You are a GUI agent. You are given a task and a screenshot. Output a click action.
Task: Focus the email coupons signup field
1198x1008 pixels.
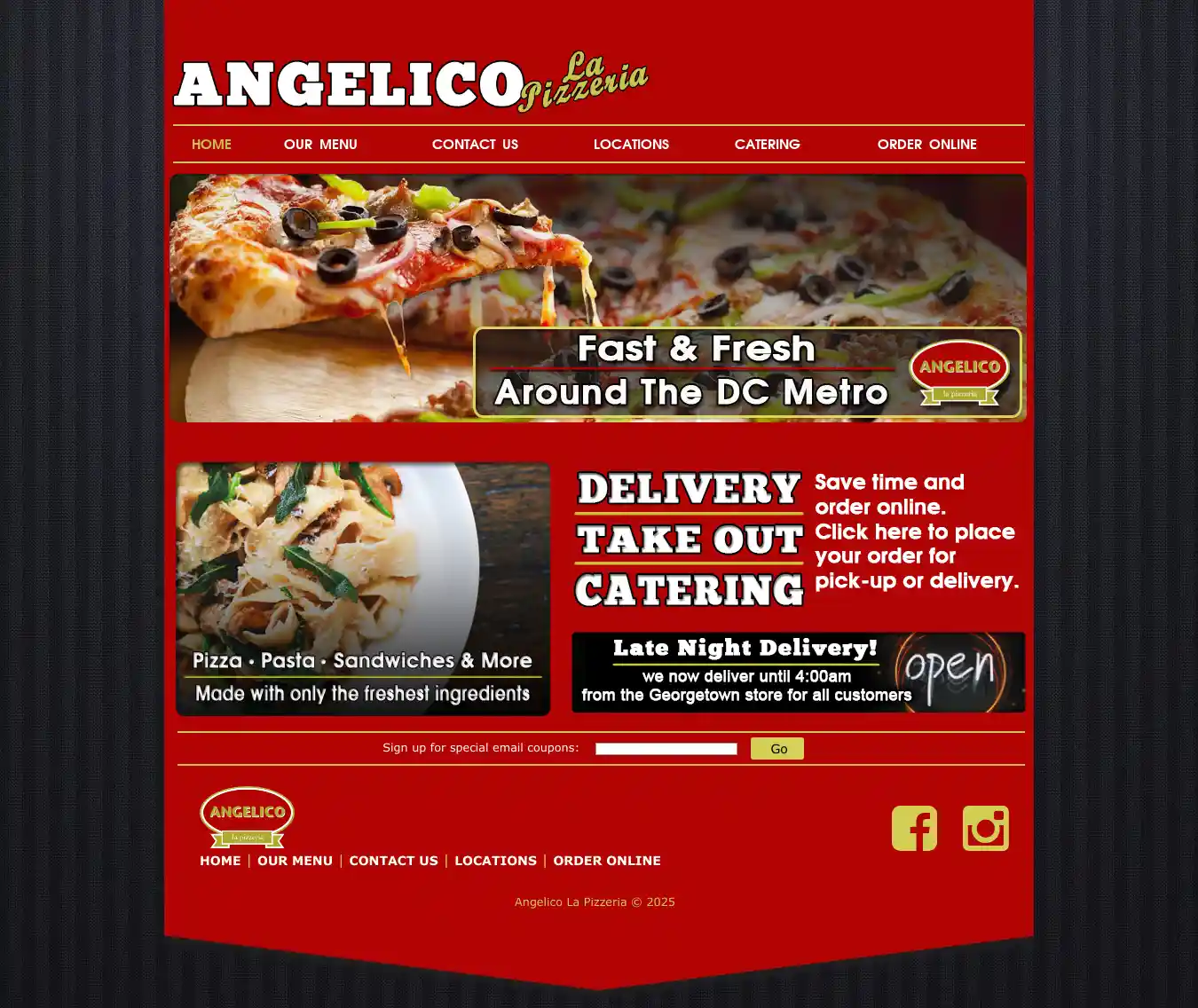tap(666, 749)
